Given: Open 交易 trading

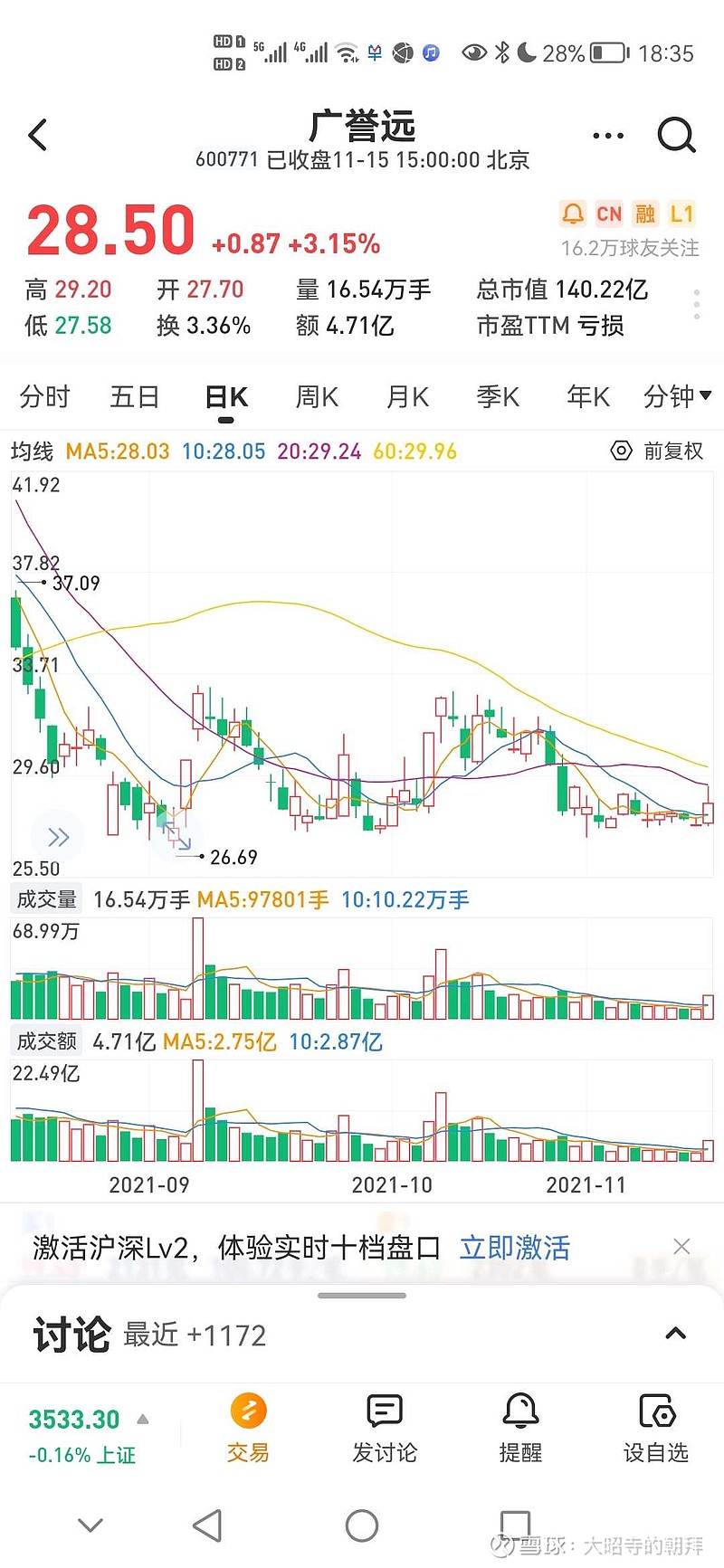Looking at the screenshot, I should pos(248,1429).
